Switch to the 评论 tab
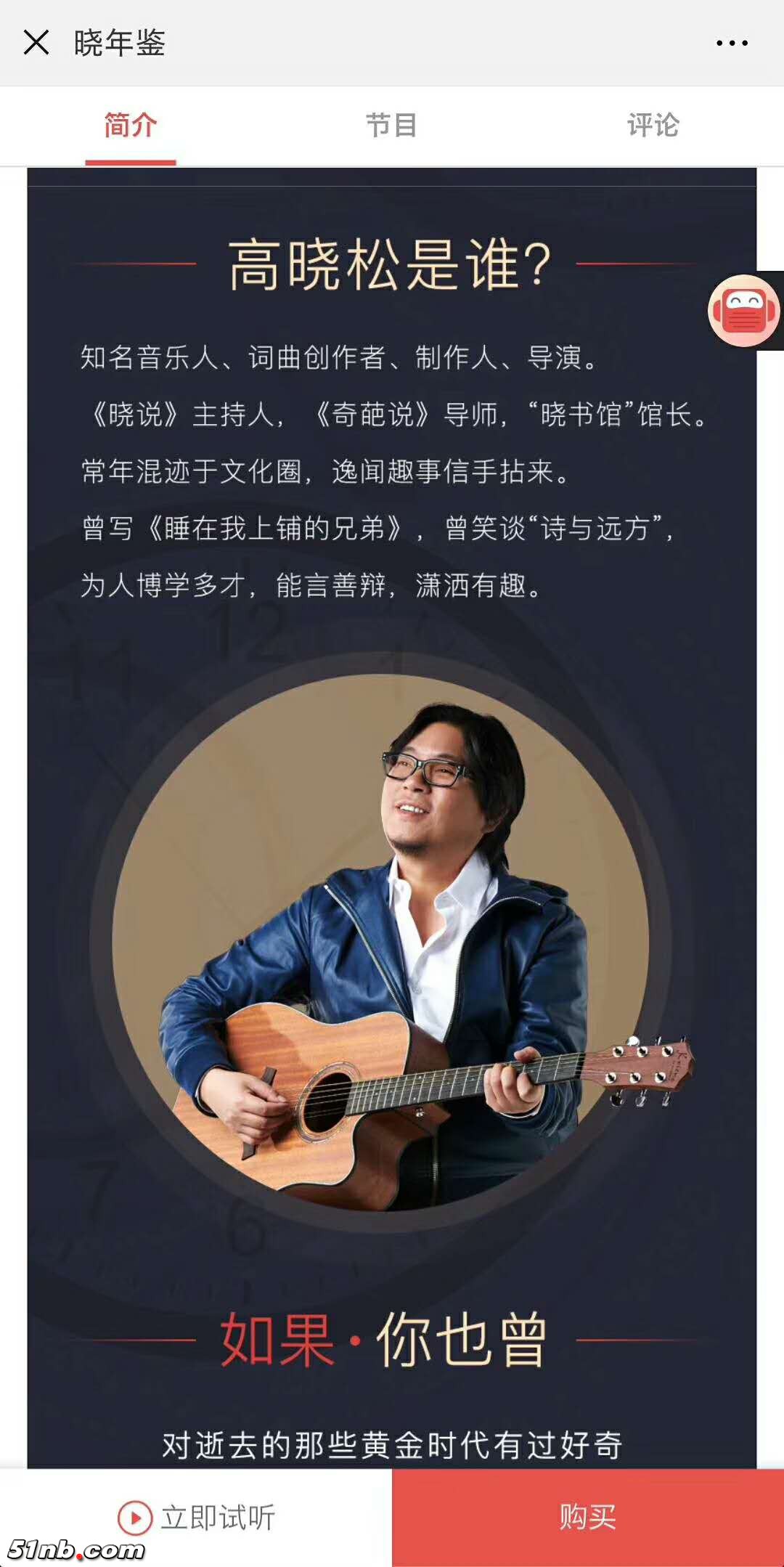This screenshot has width=784, height=1567. pyautogui.click(x=653, y=126)
